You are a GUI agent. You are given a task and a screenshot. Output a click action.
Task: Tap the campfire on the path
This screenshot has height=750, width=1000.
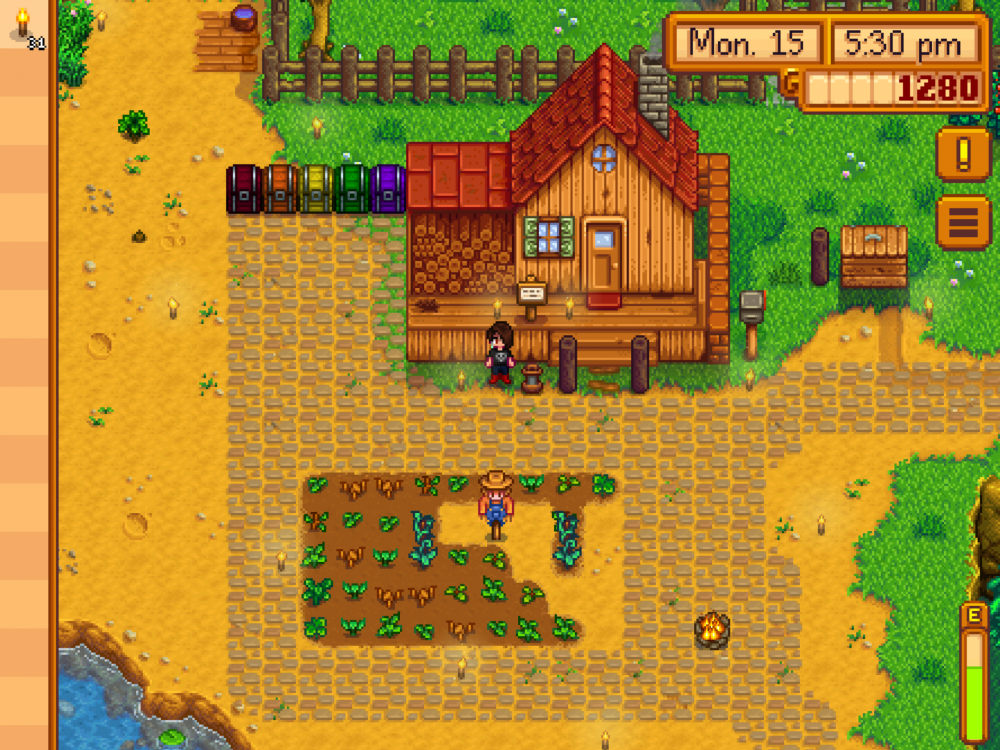(711, 629)
